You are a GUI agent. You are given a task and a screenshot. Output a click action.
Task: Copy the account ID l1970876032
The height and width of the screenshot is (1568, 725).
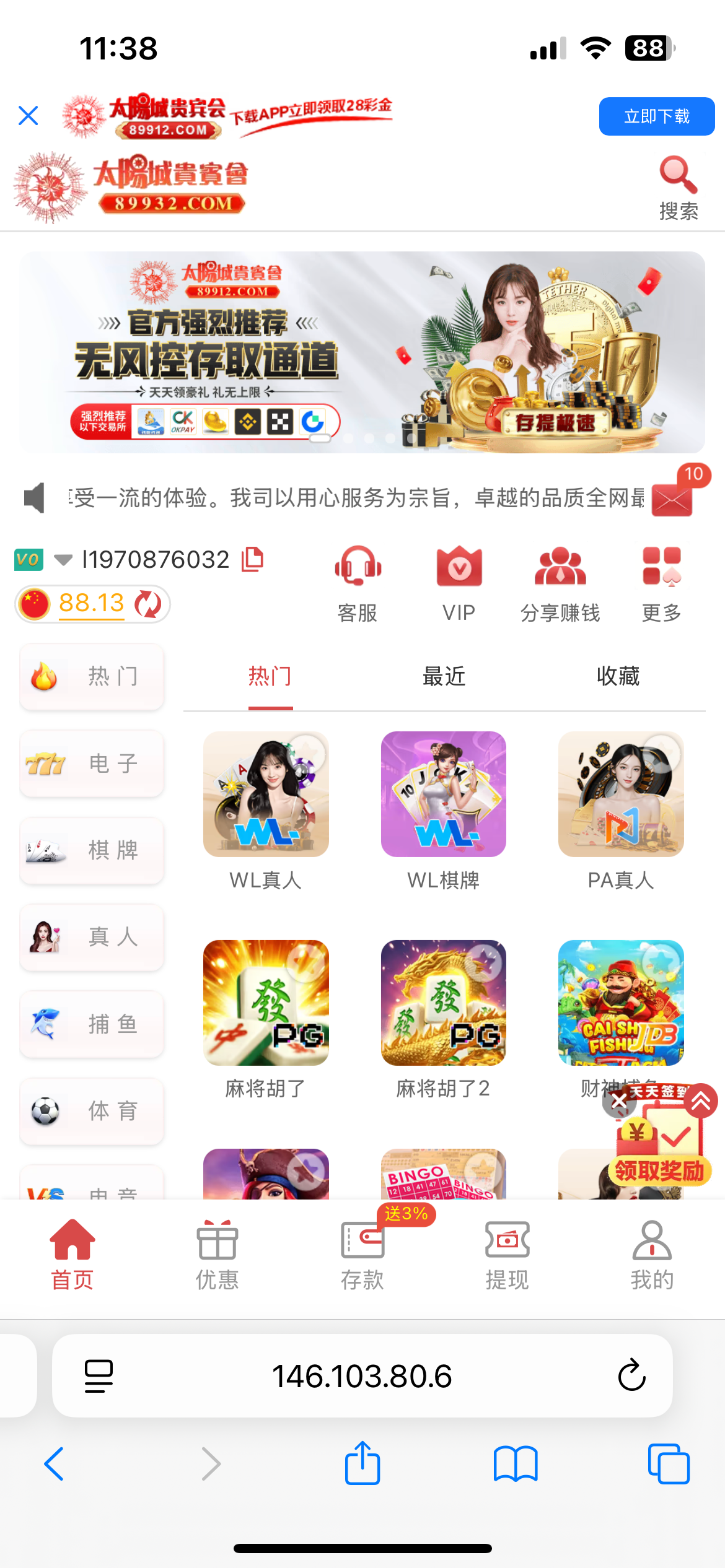tap(252, 559)
